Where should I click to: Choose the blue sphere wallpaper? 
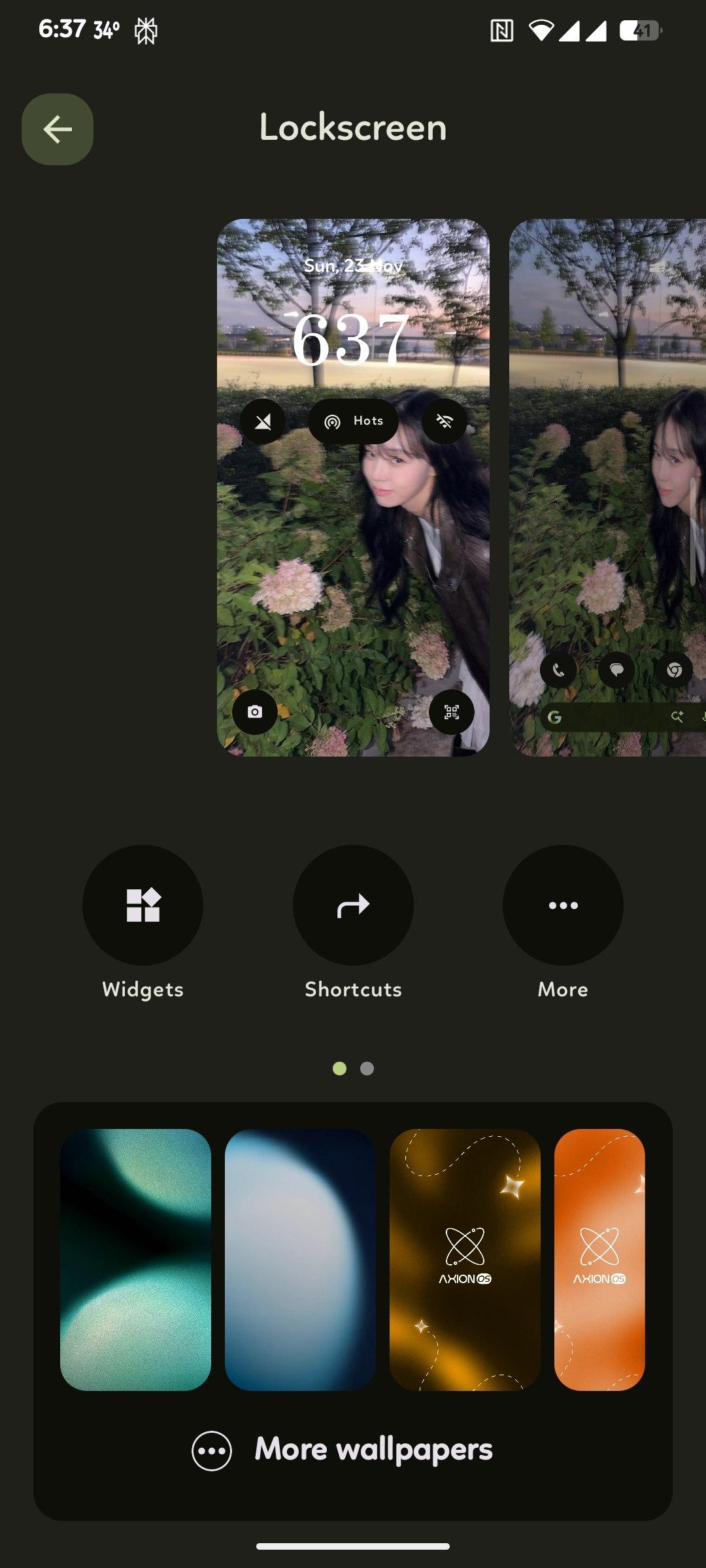300,1260
